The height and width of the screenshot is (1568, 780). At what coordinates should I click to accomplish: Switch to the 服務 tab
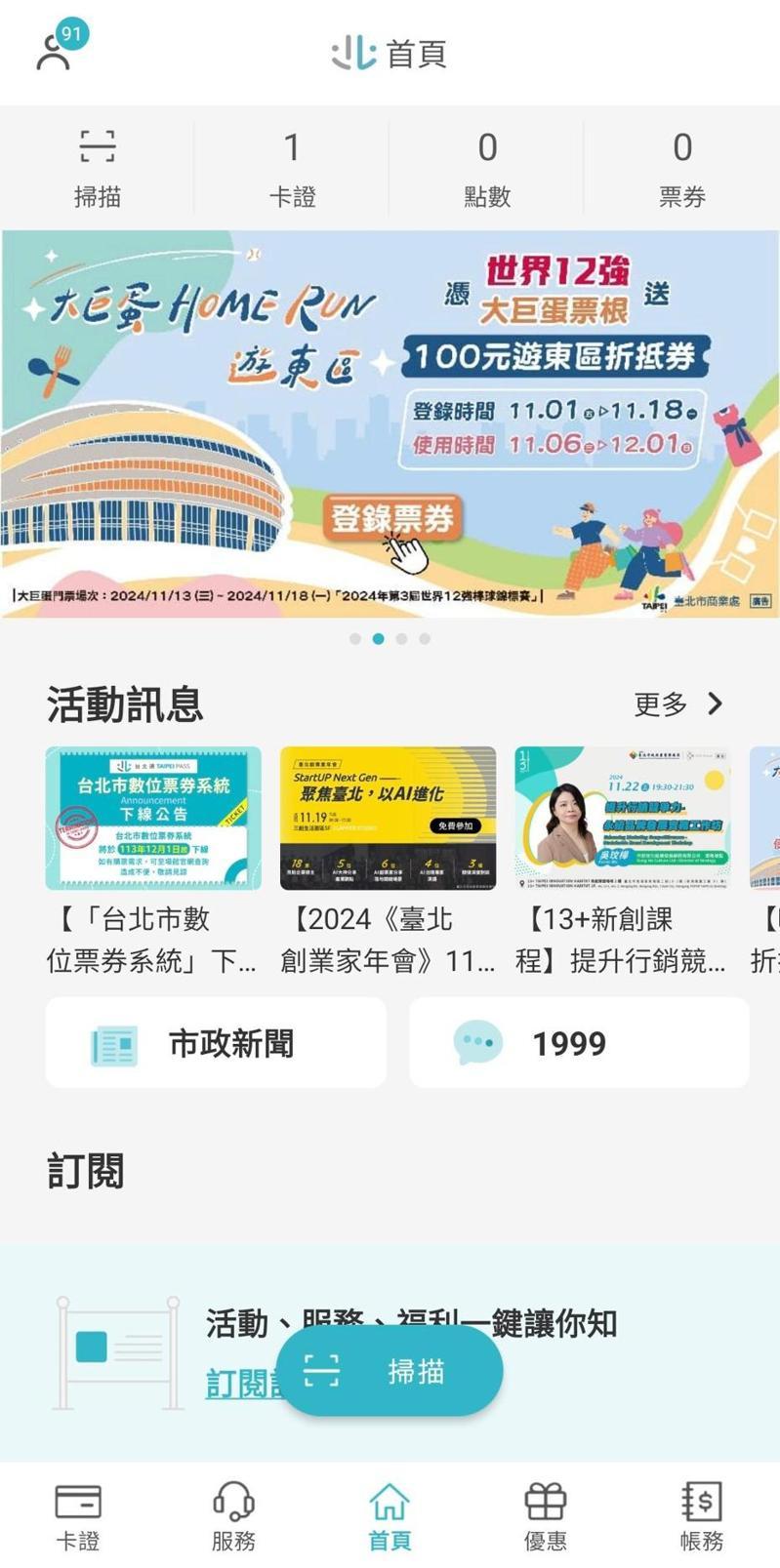pyautogui.click(x=233, y=1517)
